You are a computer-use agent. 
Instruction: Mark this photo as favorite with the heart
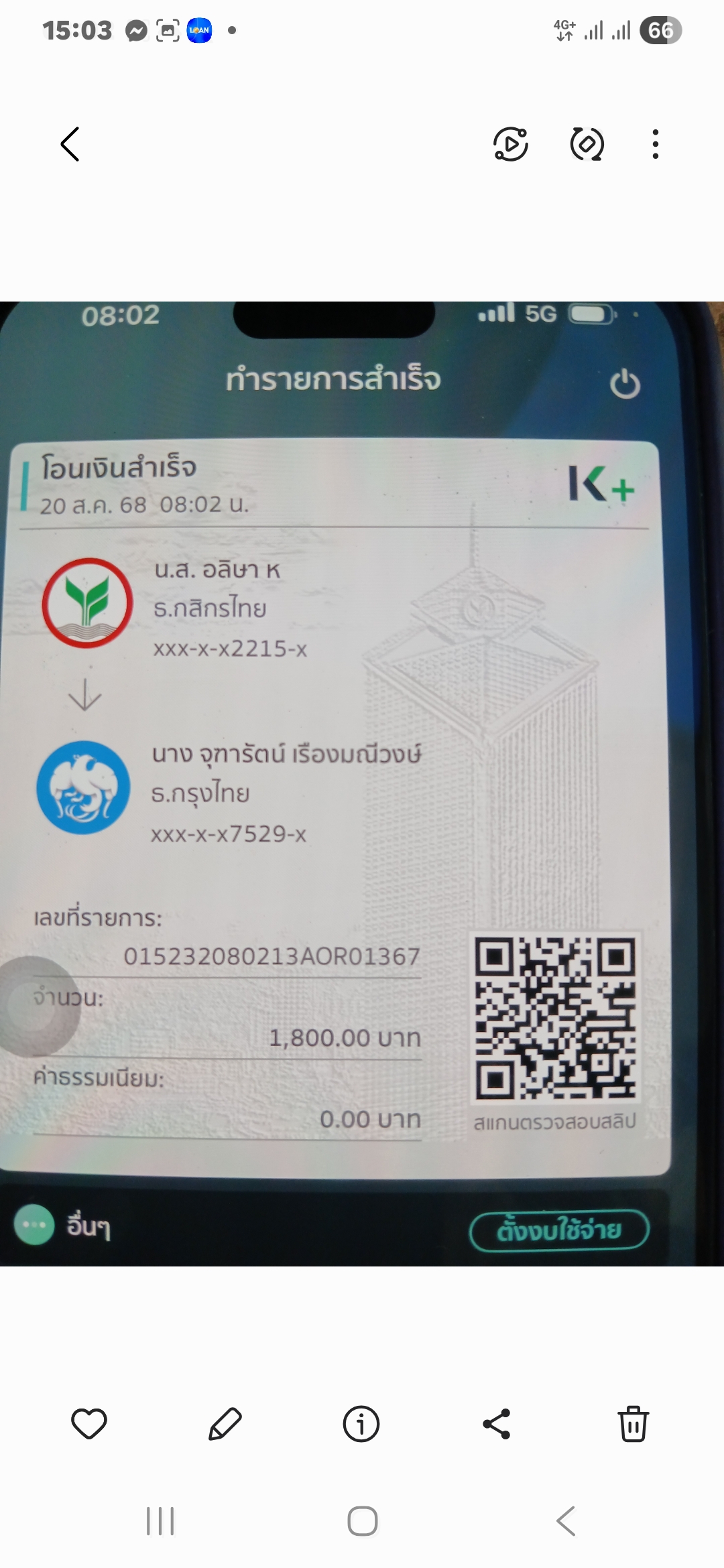click(89, 1424)
